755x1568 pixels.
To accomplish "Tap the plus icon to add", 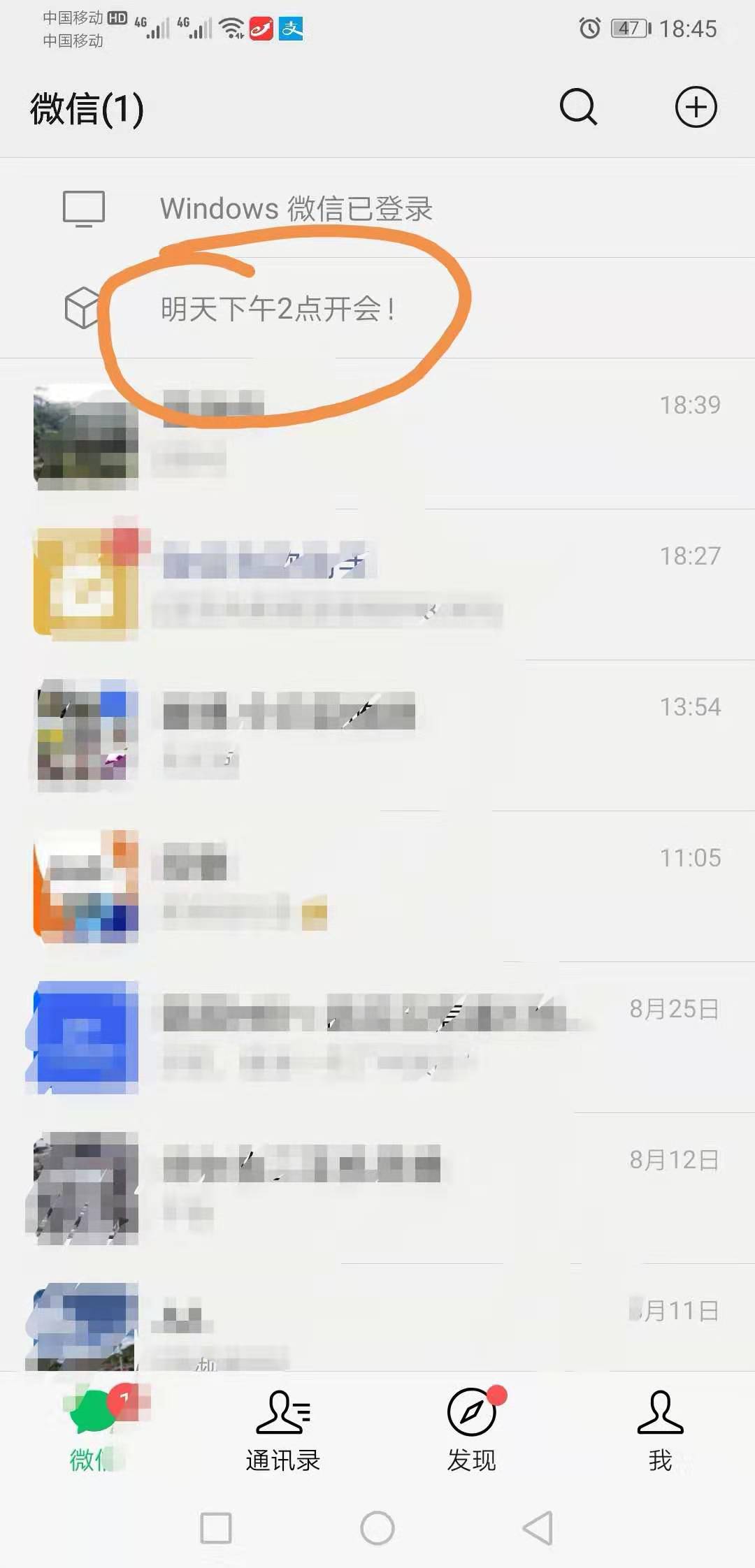I will (x=696, y=108).
